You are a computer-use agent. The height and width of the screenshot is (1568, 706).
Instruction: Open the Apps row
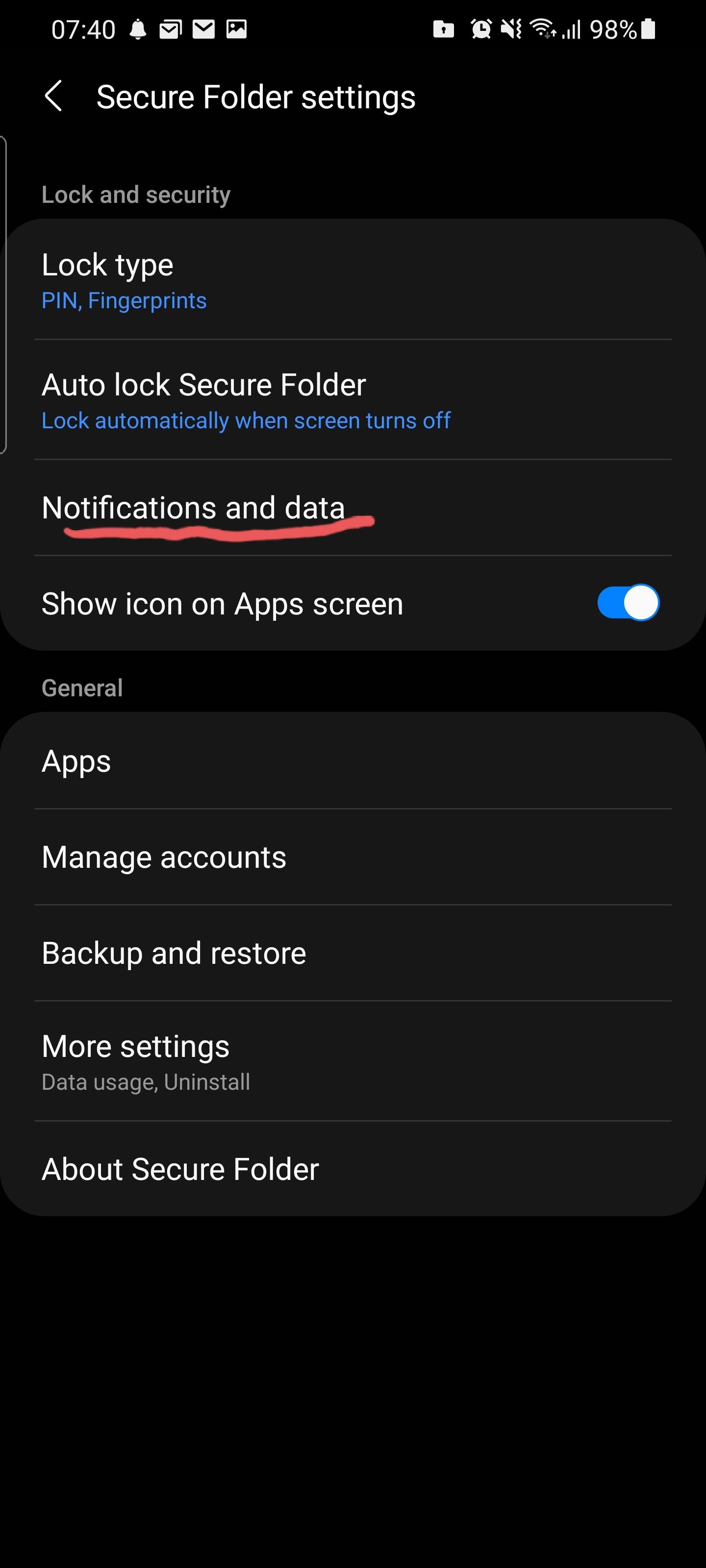click(x=352, y=761)
